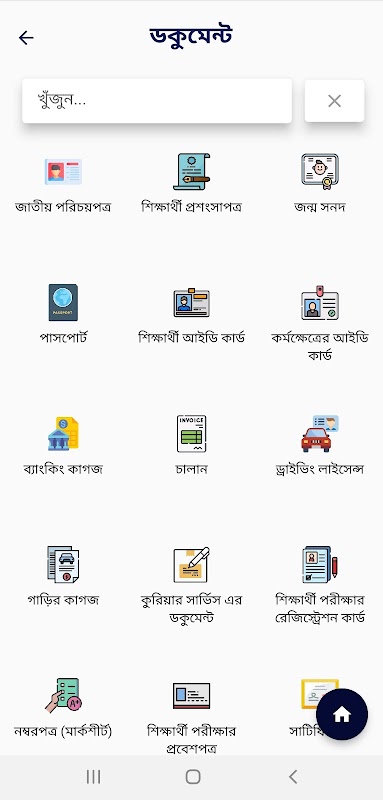Open শিক্ষার্থী প্রশংসাপত্র category

tap(191, 184)
